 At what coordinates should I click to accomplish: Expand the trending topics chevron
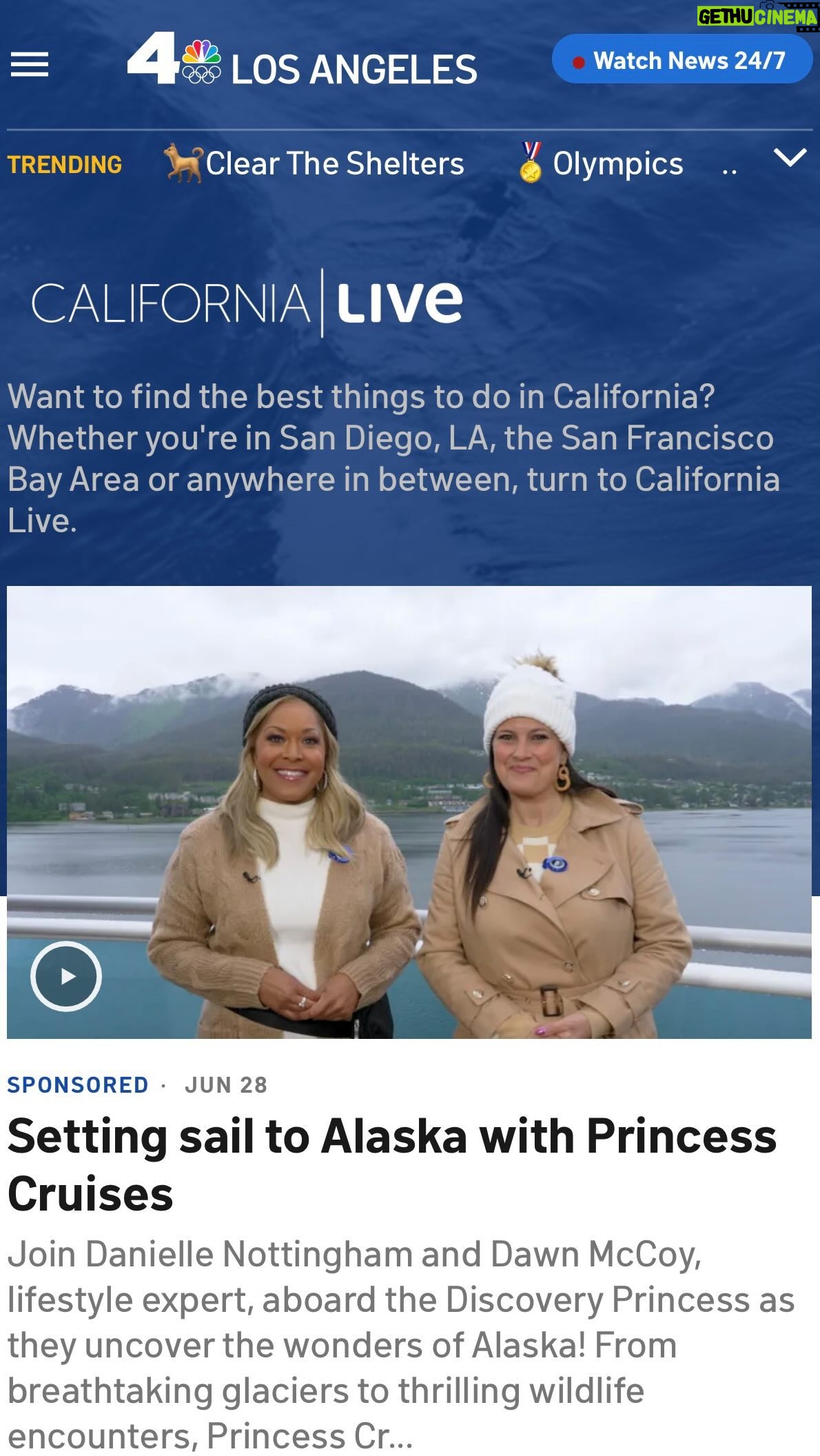(x=790, y=159)
